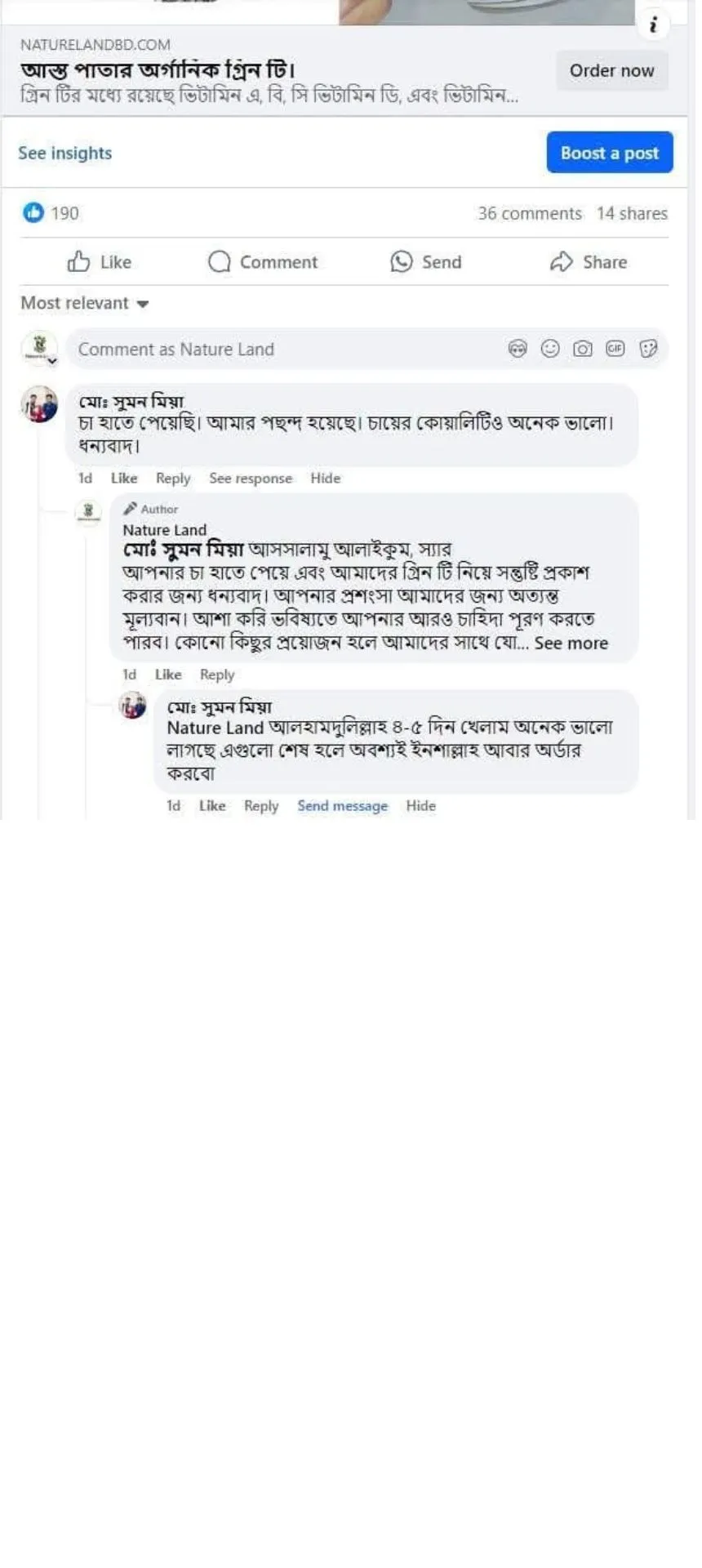Open the 36 comments count
Image resolution: width=702 pixels, height=1568 pixels.
click(530, 214)
